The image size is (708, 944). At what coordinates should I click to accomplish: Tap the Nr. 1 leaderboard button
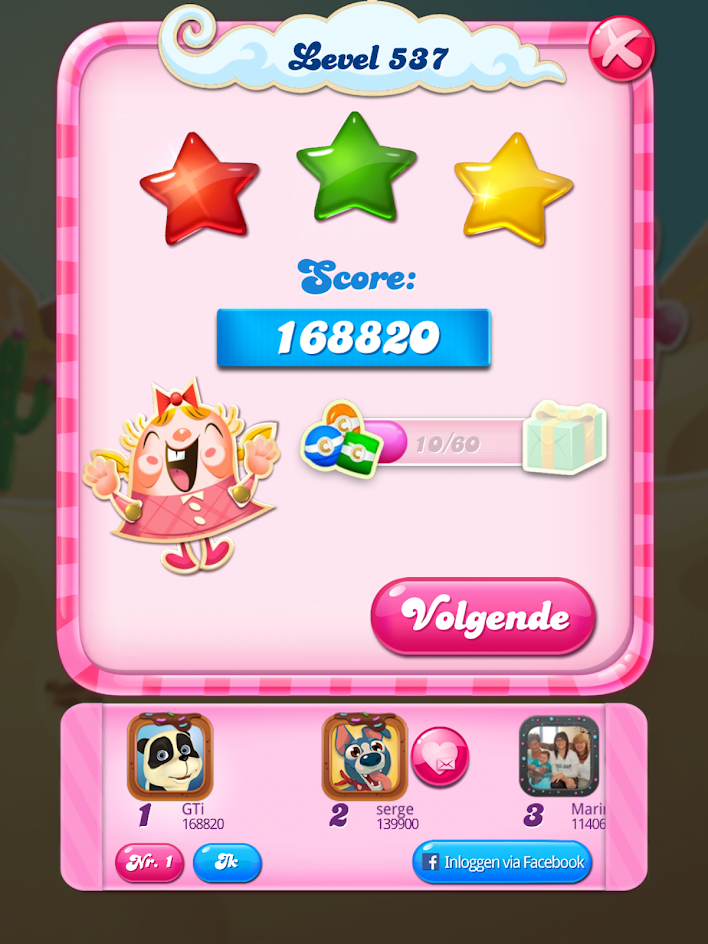point(150,862)
